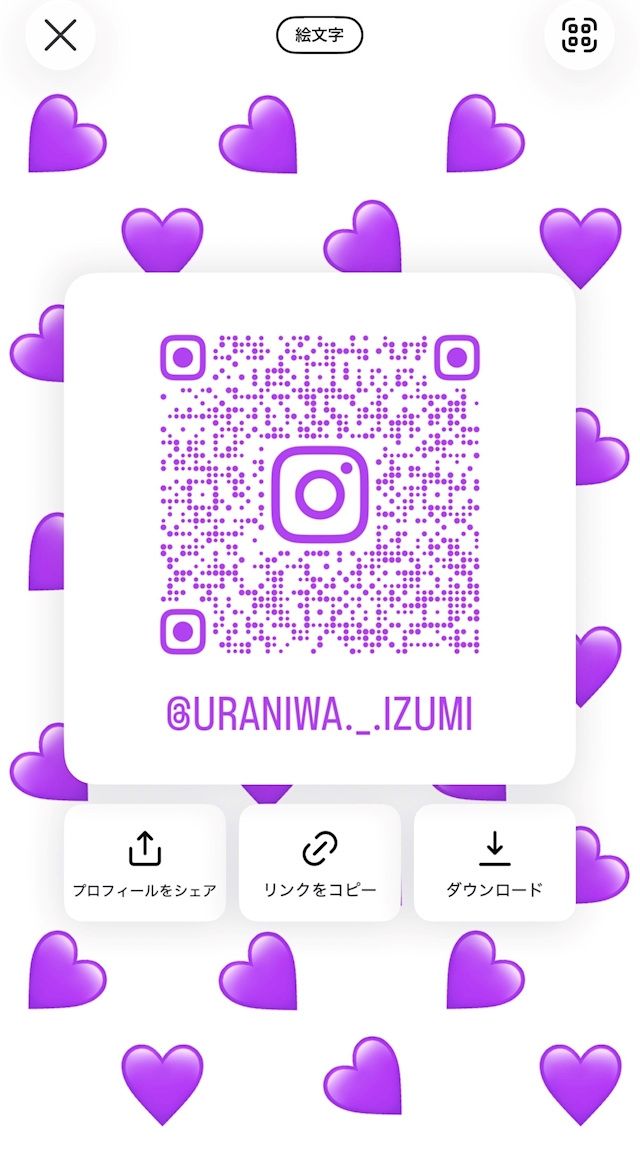The width and height of the screenshot is (640, 1155).
Task: Close the QR code screen
Action: point(60,35)
